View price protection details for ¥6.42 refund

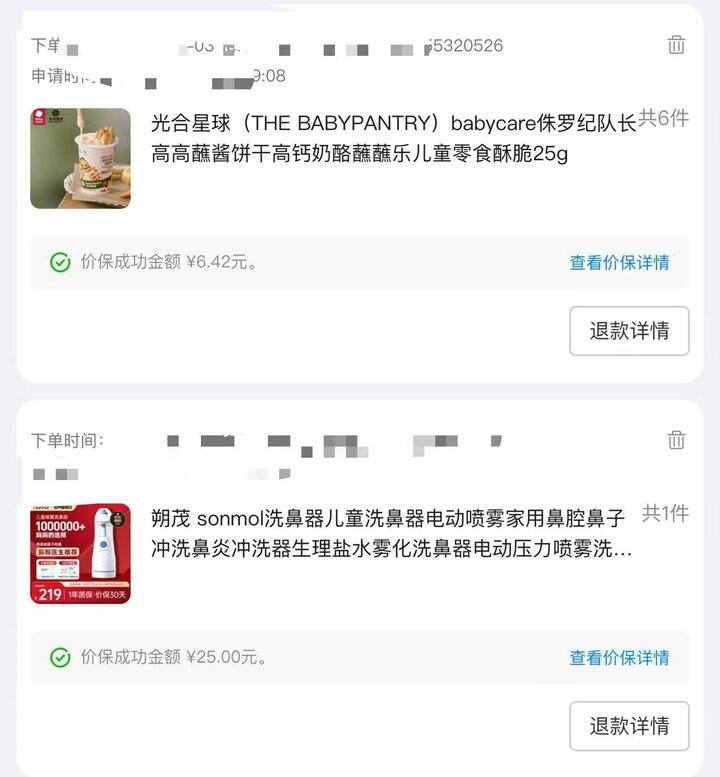click(619, 263)
